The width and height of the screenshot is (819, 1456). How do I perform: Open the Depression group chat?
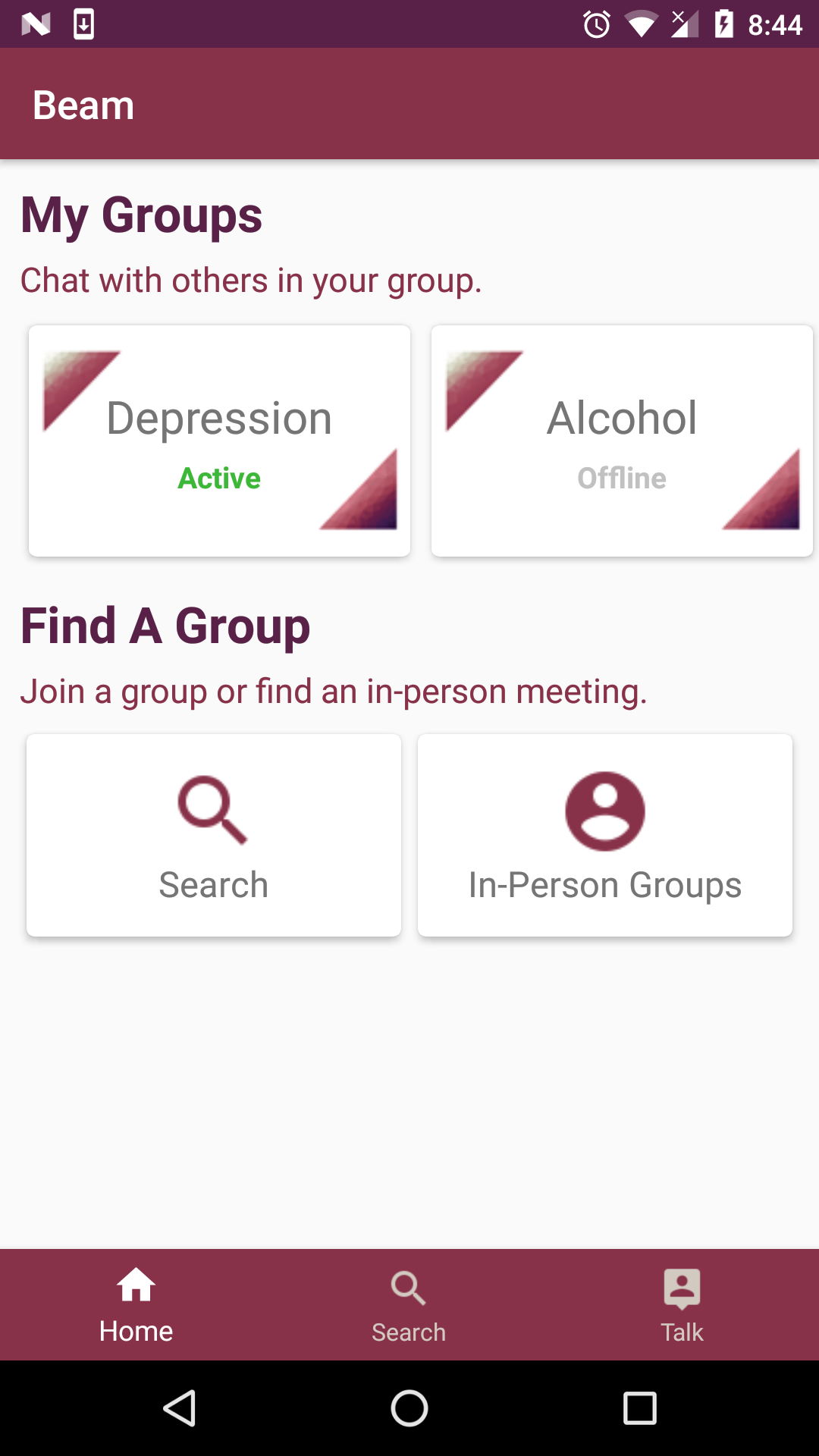tap(219, 441)
